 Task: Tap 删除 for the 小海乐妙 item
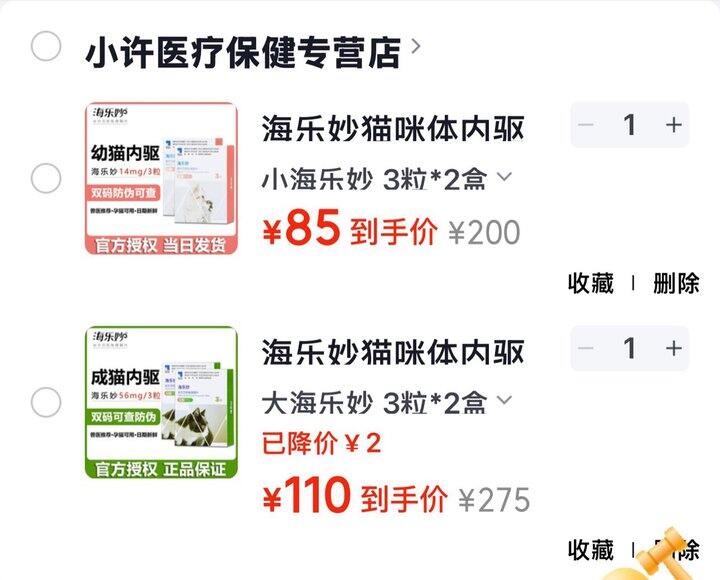pyautogui.click(x=676, y=283)
